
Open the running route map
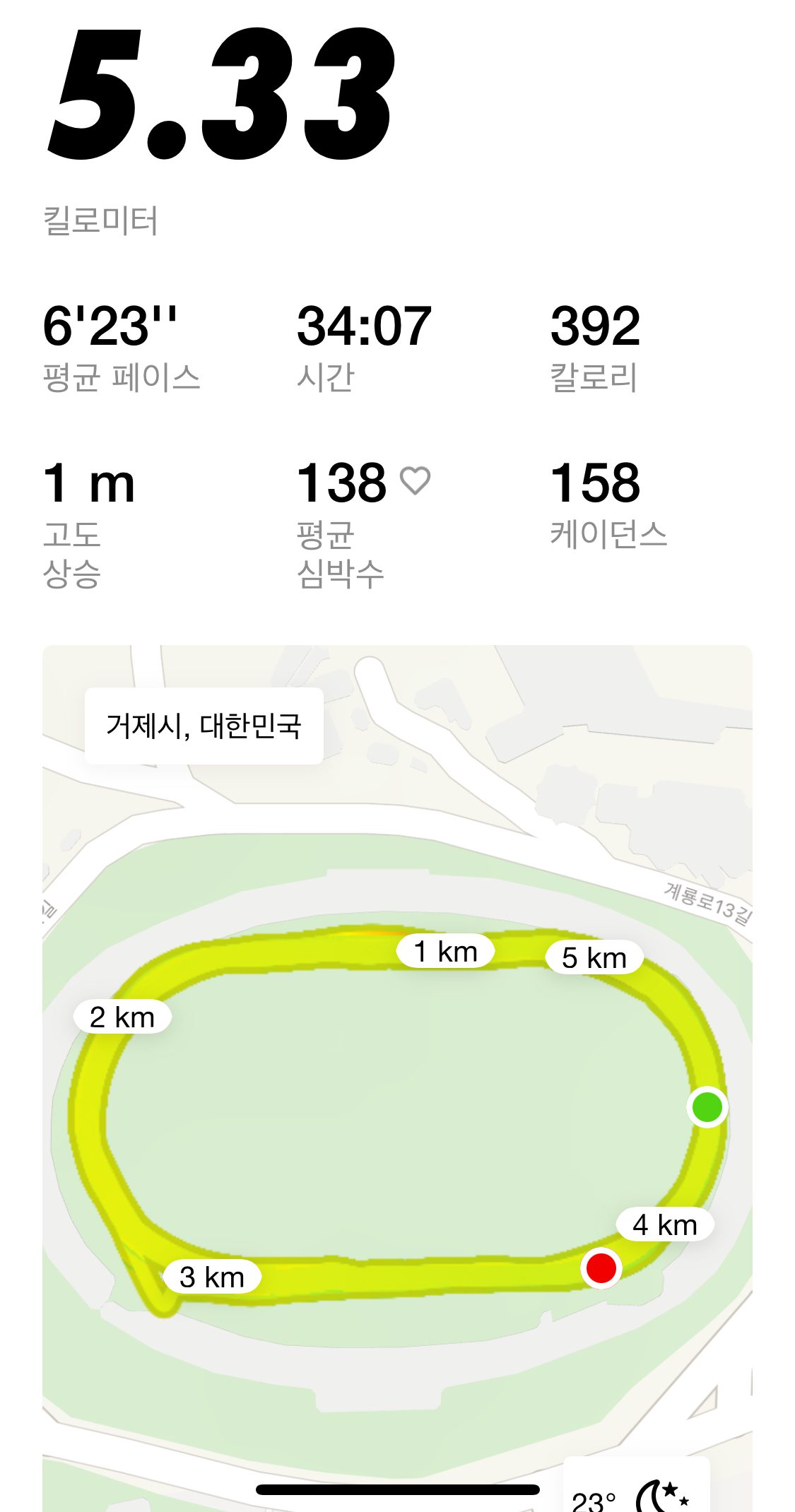click(397, 1078)
